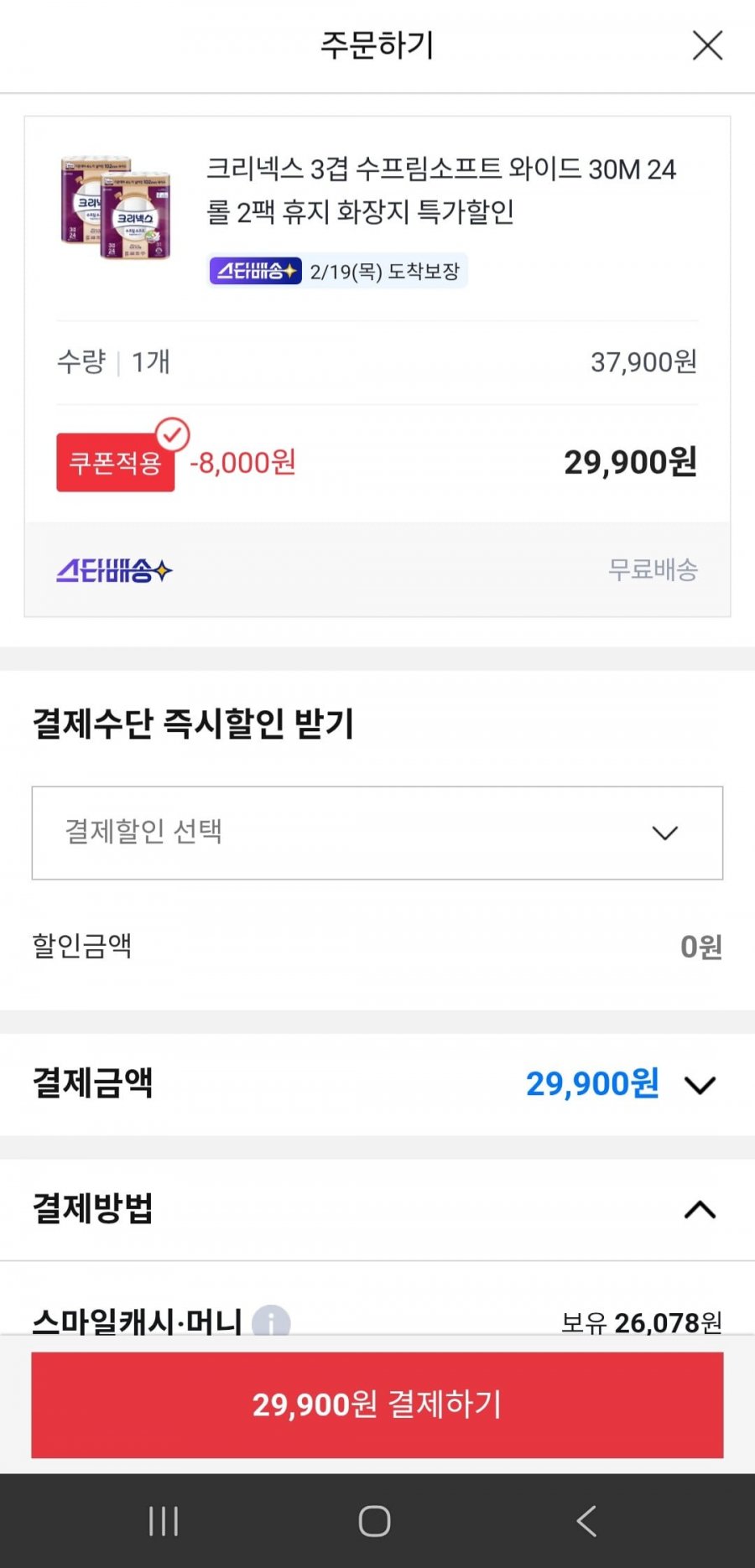The width and height of the screenshot is (755, 1568).
Task: Collapse the 결제방법 section
Action: [x=700, y=1210]
